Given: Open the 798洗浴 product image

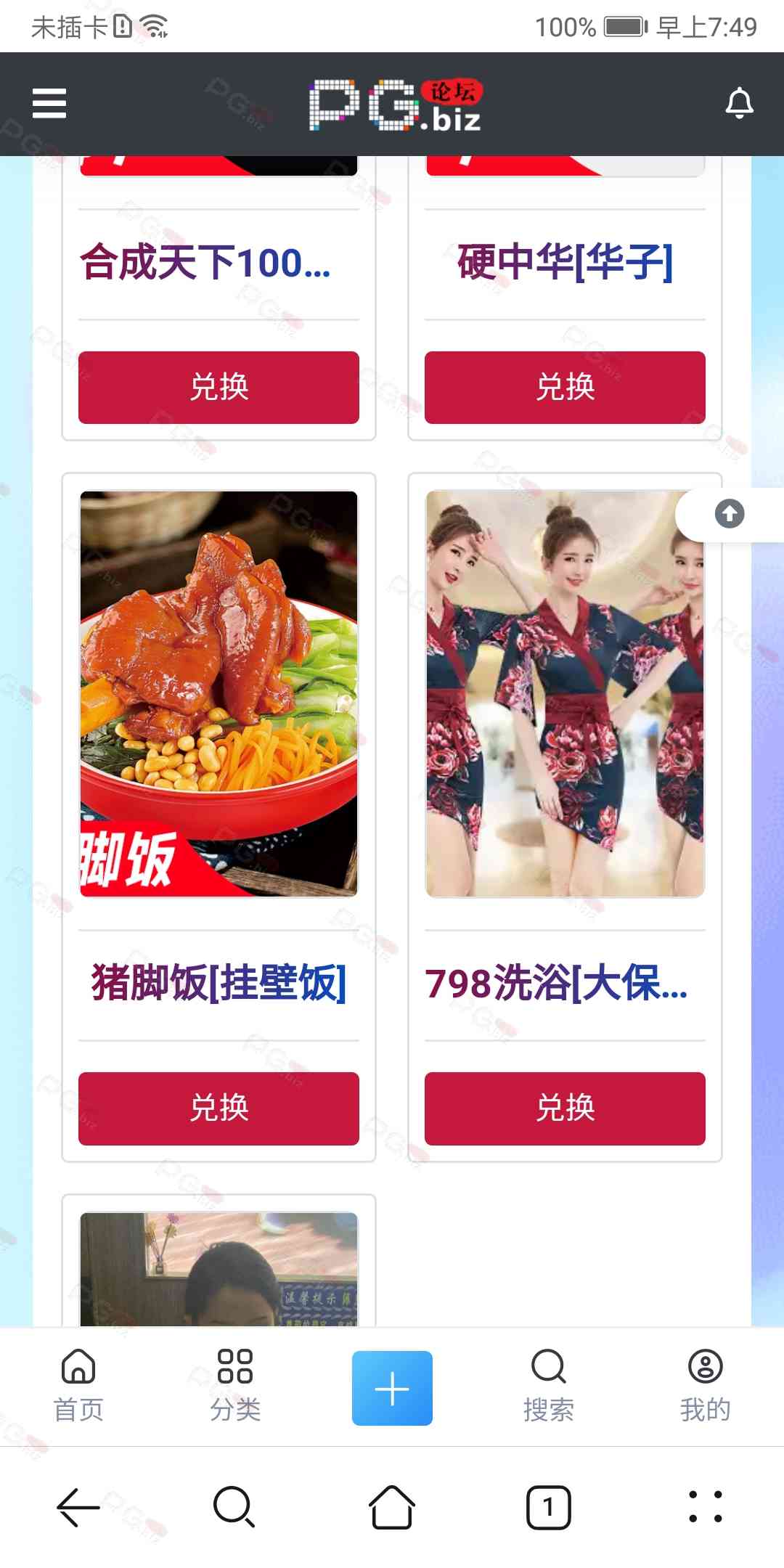Looking at the screenshot, I should click(565, 694).
